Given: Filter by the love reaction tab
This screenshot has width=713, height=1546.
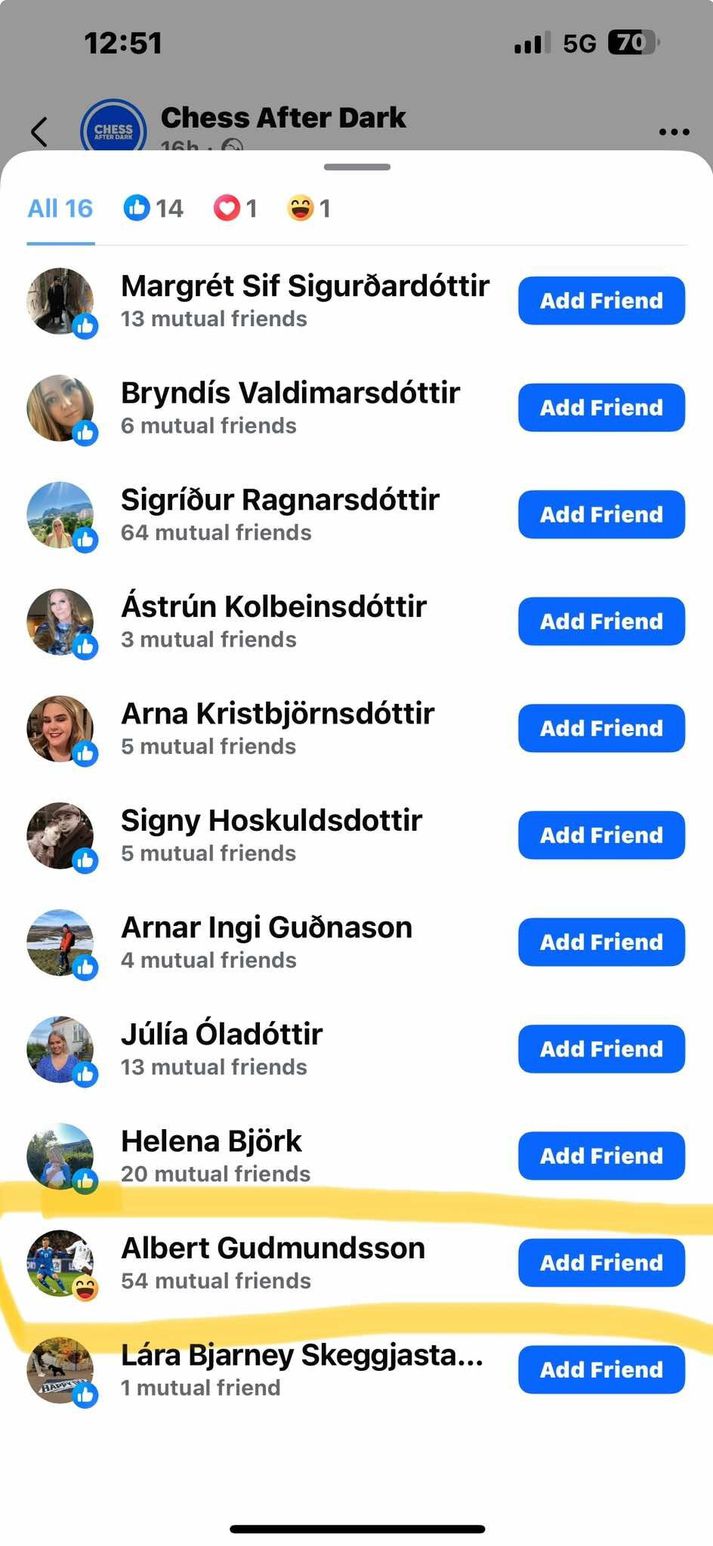Looking at the screenshot, I should pyautogui.click(x=235, y=208).
